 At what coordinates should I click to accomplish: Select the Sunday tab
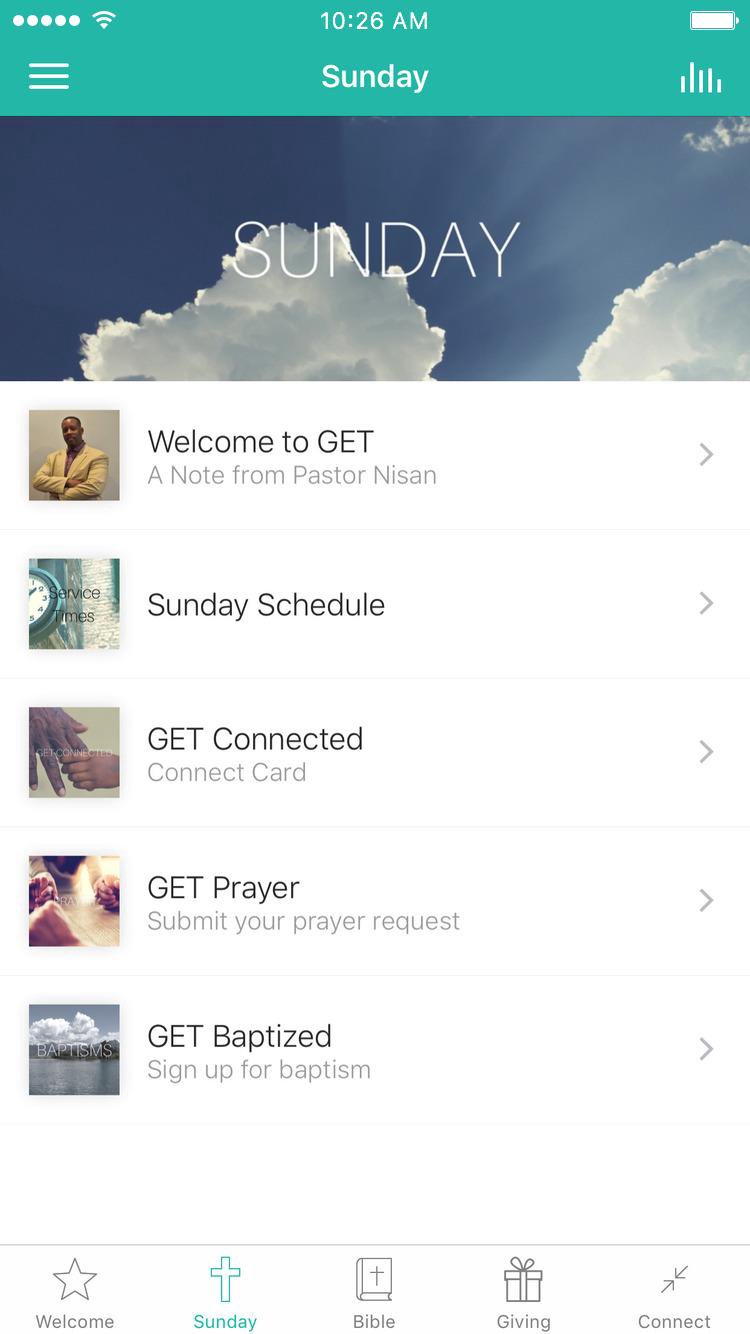(225, 1294)
